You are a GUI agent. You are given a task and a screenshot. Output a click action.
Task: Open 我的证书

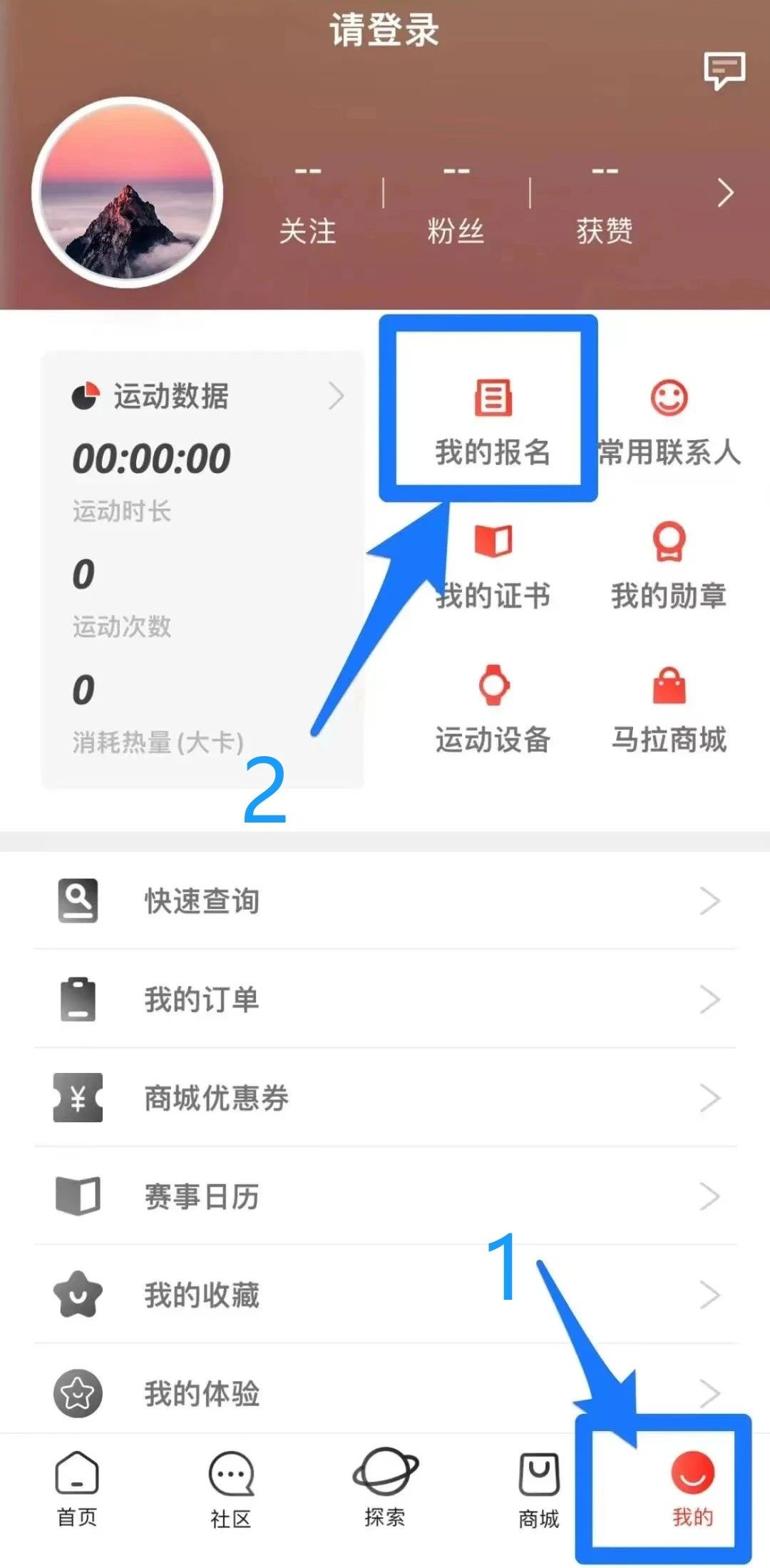pos(493,565)
